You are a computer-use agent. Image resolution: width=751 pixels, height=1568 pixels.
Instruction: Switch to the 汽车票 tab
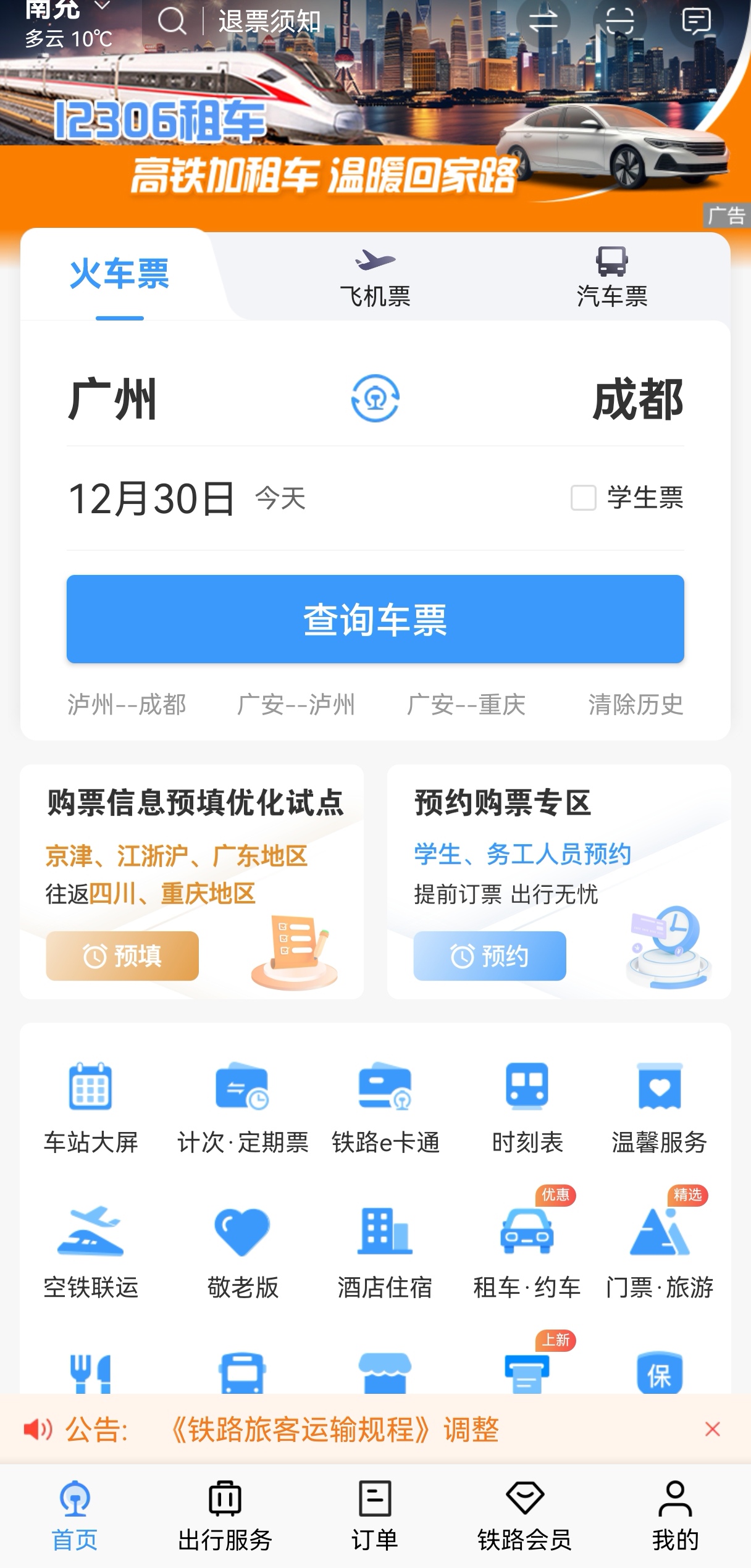click(x=611, y=278)
